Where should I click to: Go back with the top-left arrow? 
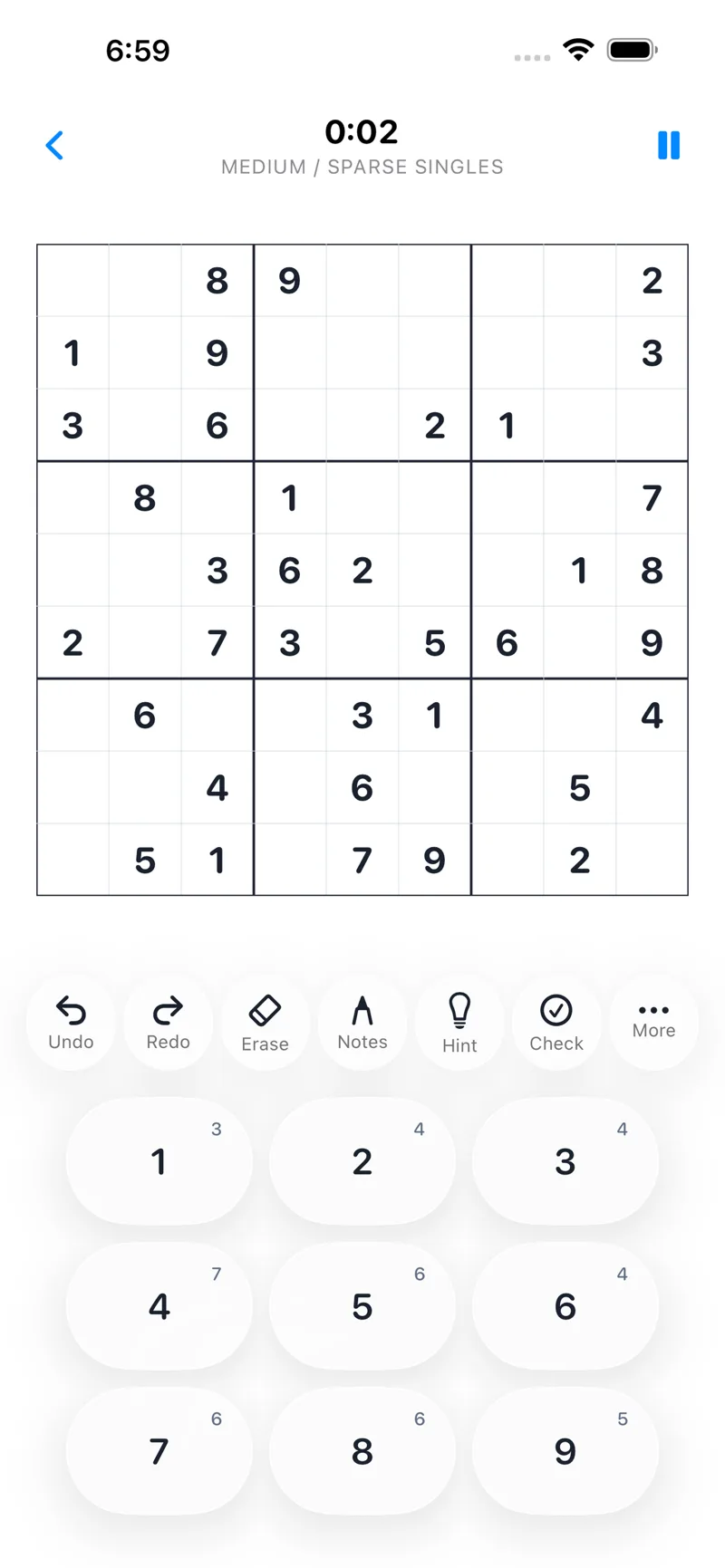coord(54,145)
